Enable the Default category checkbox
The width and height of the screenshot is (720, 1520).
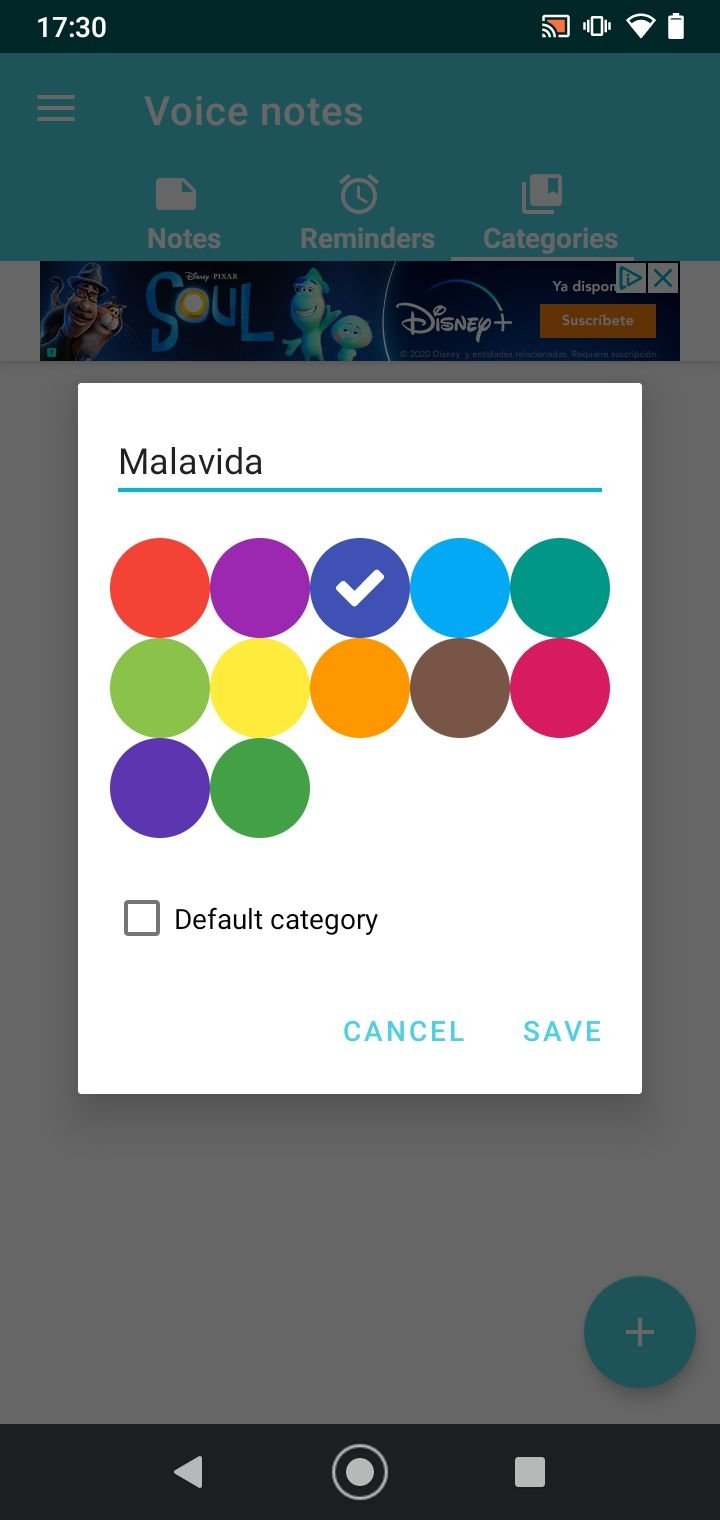click(x=142, y=918)
